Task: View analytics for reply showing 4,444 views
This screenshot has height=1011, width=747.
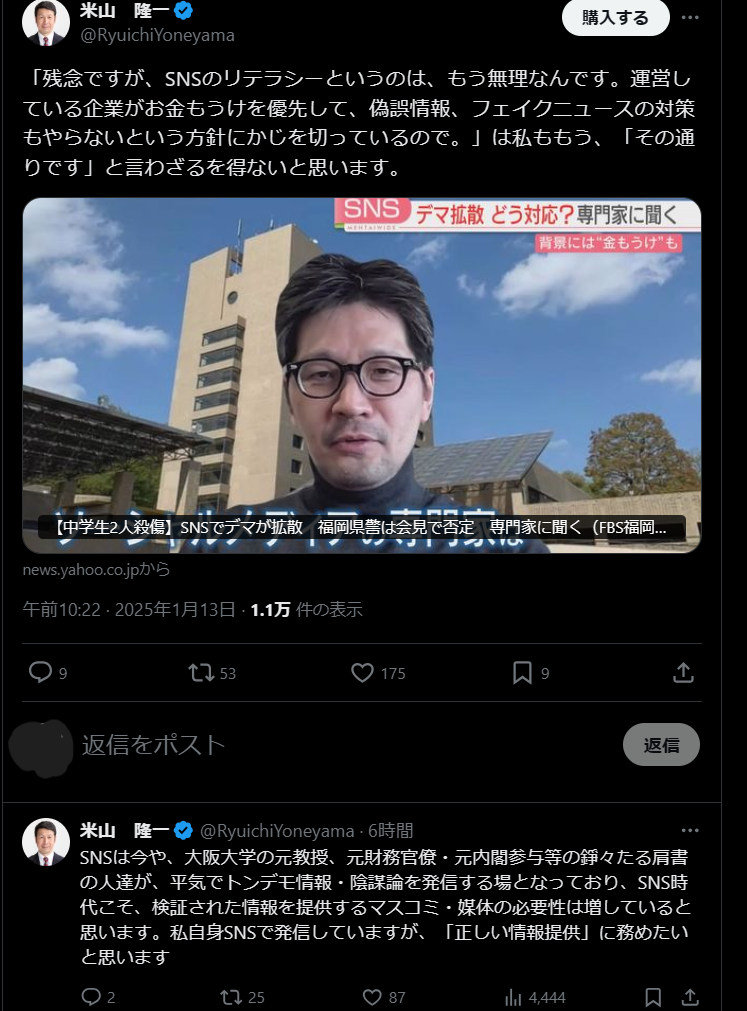Action: [x=515, y=996]
